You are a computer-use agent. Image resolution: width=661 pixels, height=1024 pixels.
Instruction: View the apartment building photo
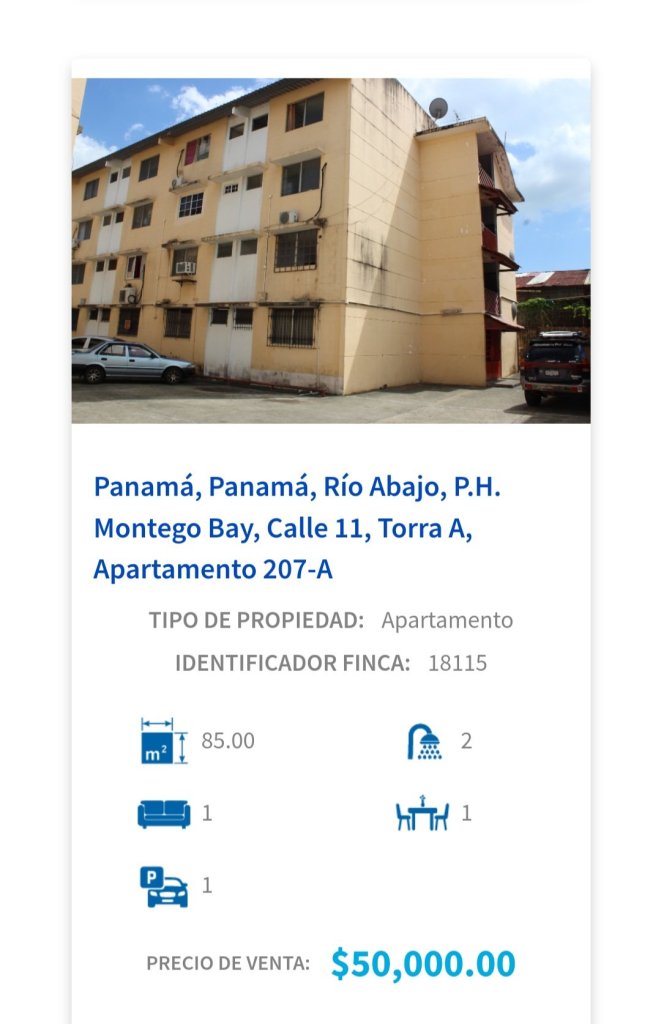coord(330,250)
